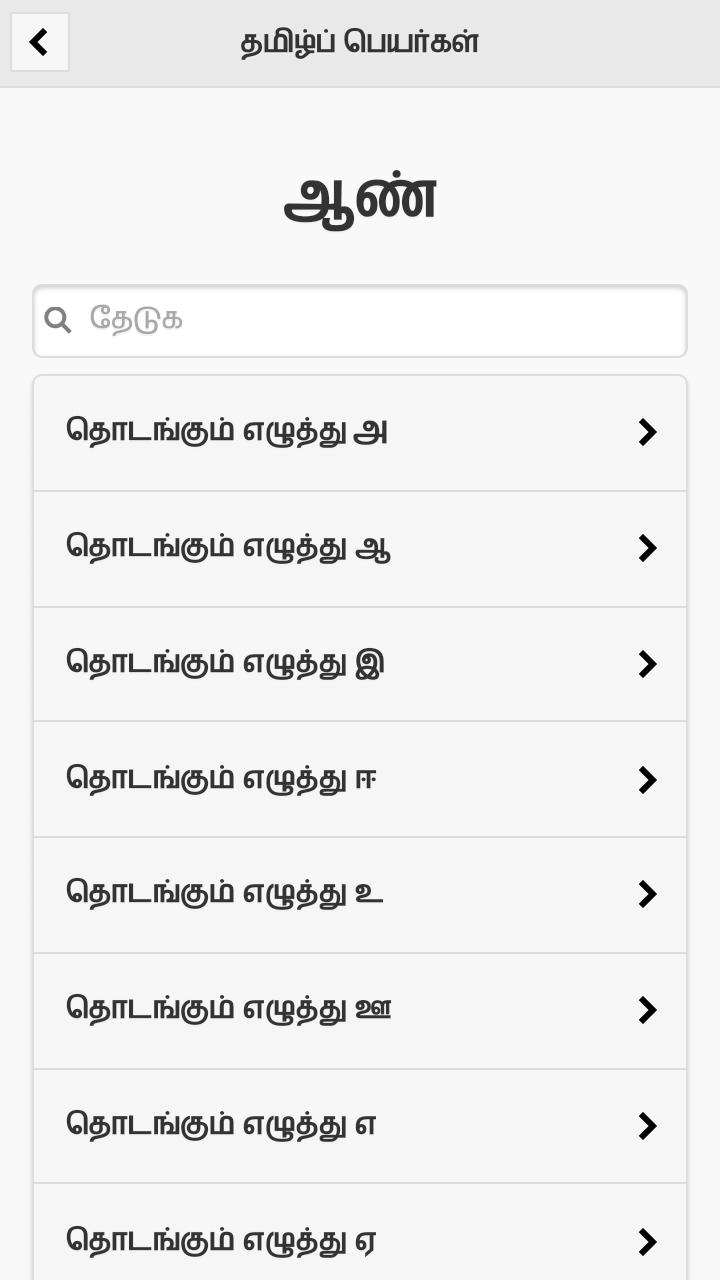Select the தொடங்கும் எழுத்து இ row
Screen dimensions: 720x1280
tap(360, 663)
